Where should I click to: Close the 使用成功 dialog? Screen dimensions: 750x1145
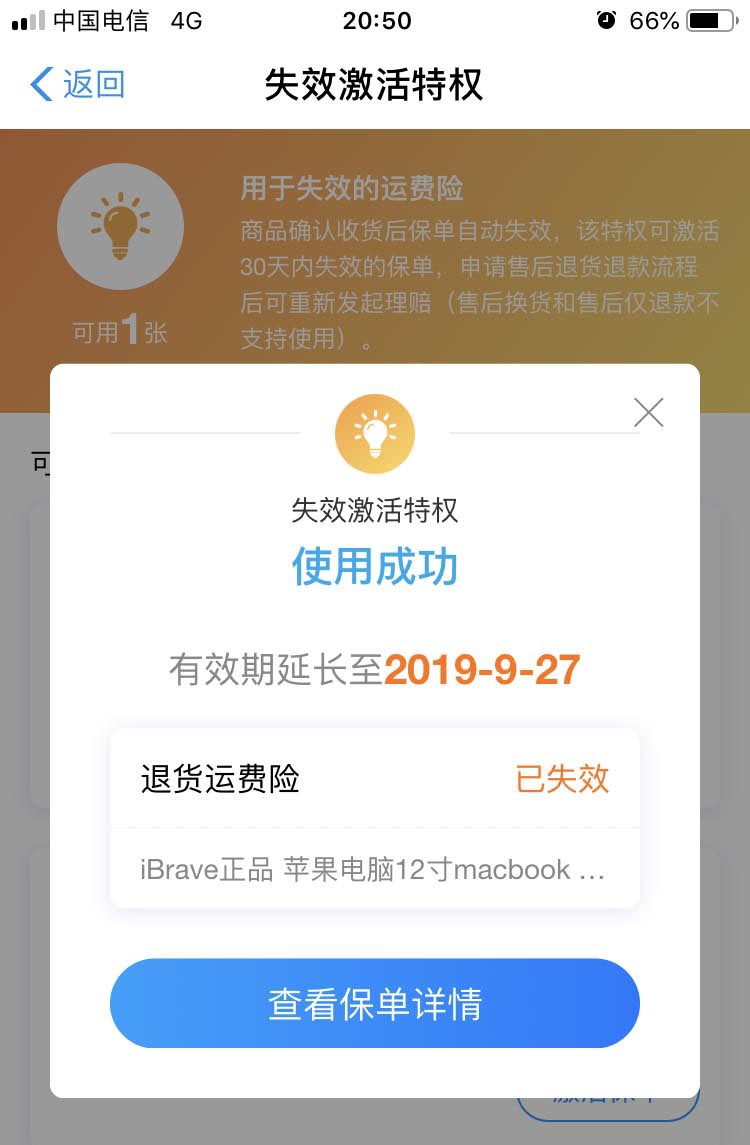pyautogui.click(x=649, y=412)
